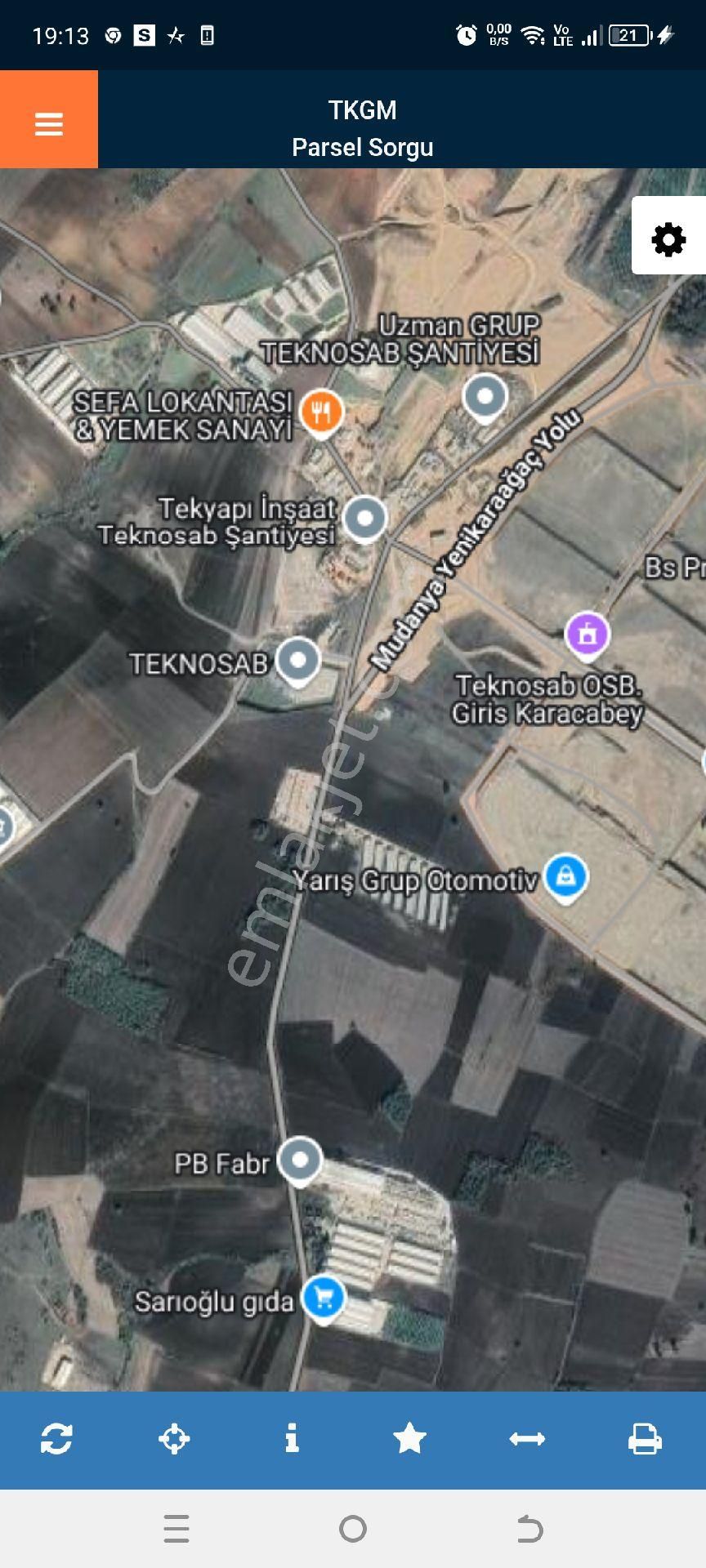This screenshot has width=706, height=1568.
Task: Open the hamburger navigation menu
Action: click(48, 124)
